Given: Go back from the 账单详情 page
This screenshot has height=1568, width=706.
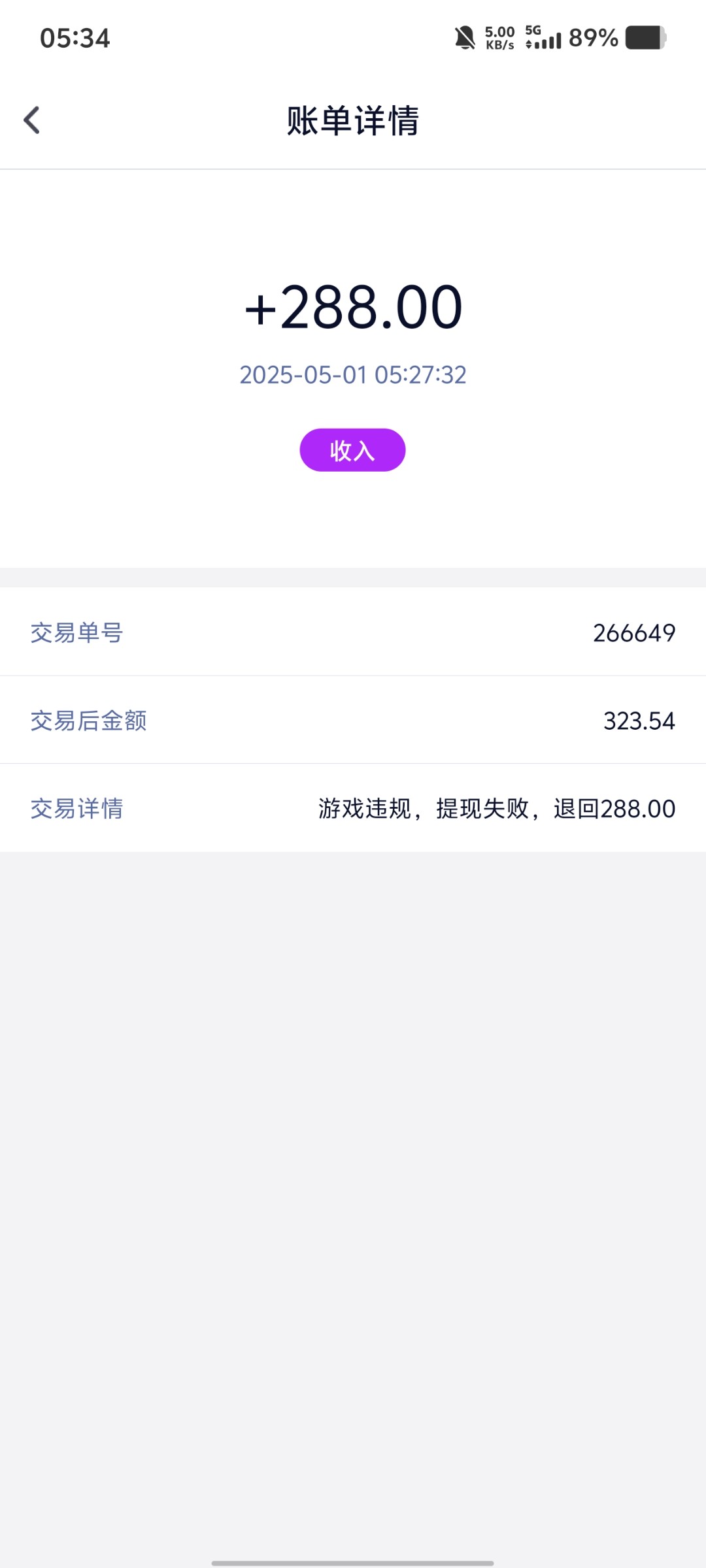Looking at the screenshot, I should point(31,120).
